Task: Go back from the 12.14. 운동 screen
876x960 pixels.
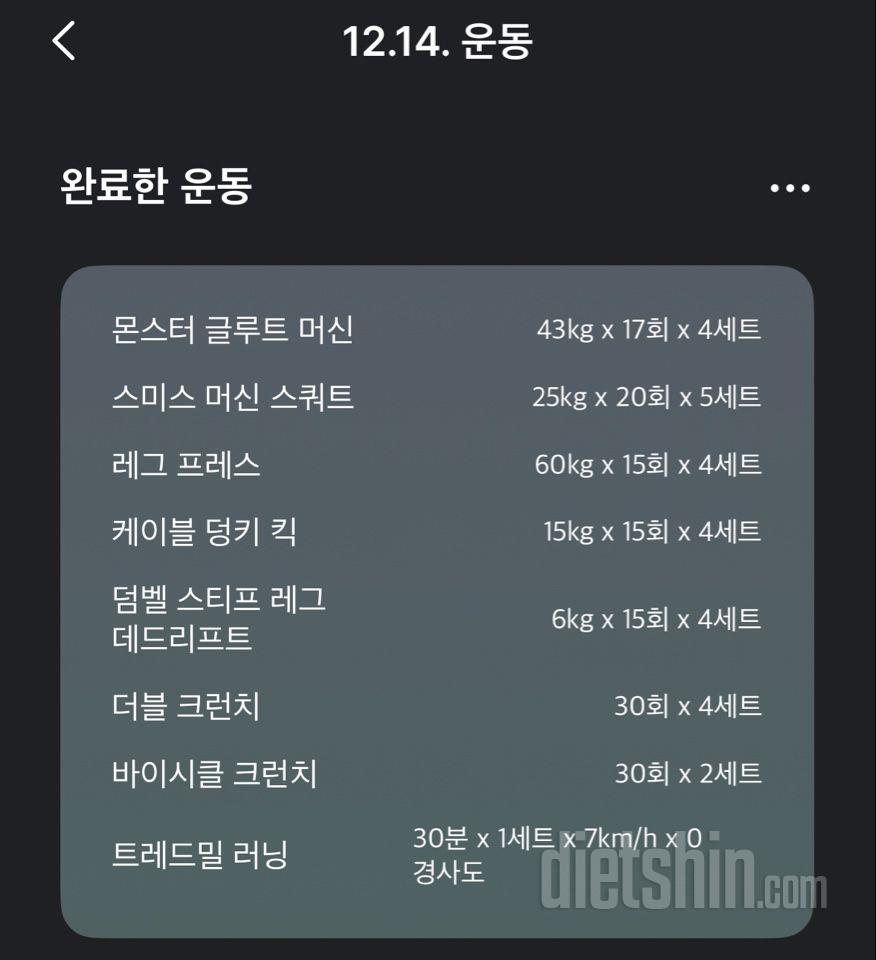Action: [x=64, y=42]
